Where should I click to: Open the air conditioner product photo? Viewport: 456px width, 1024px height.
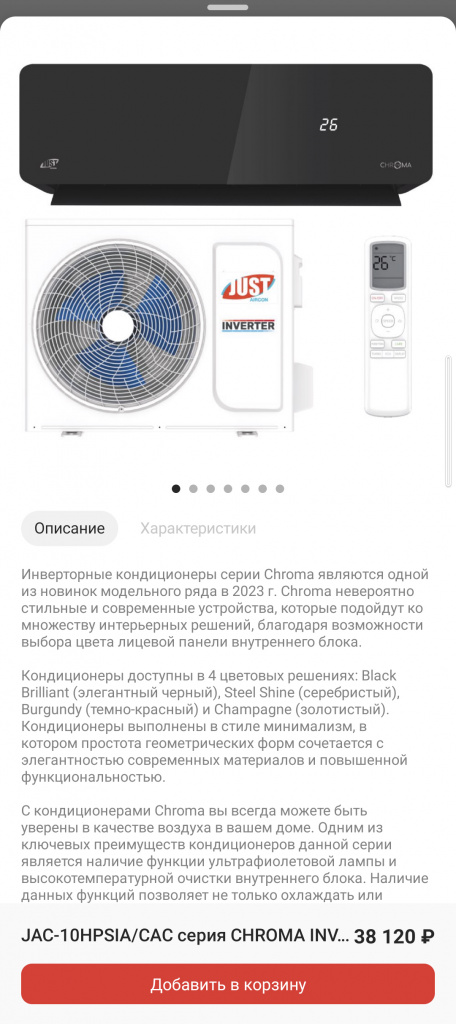226,249
